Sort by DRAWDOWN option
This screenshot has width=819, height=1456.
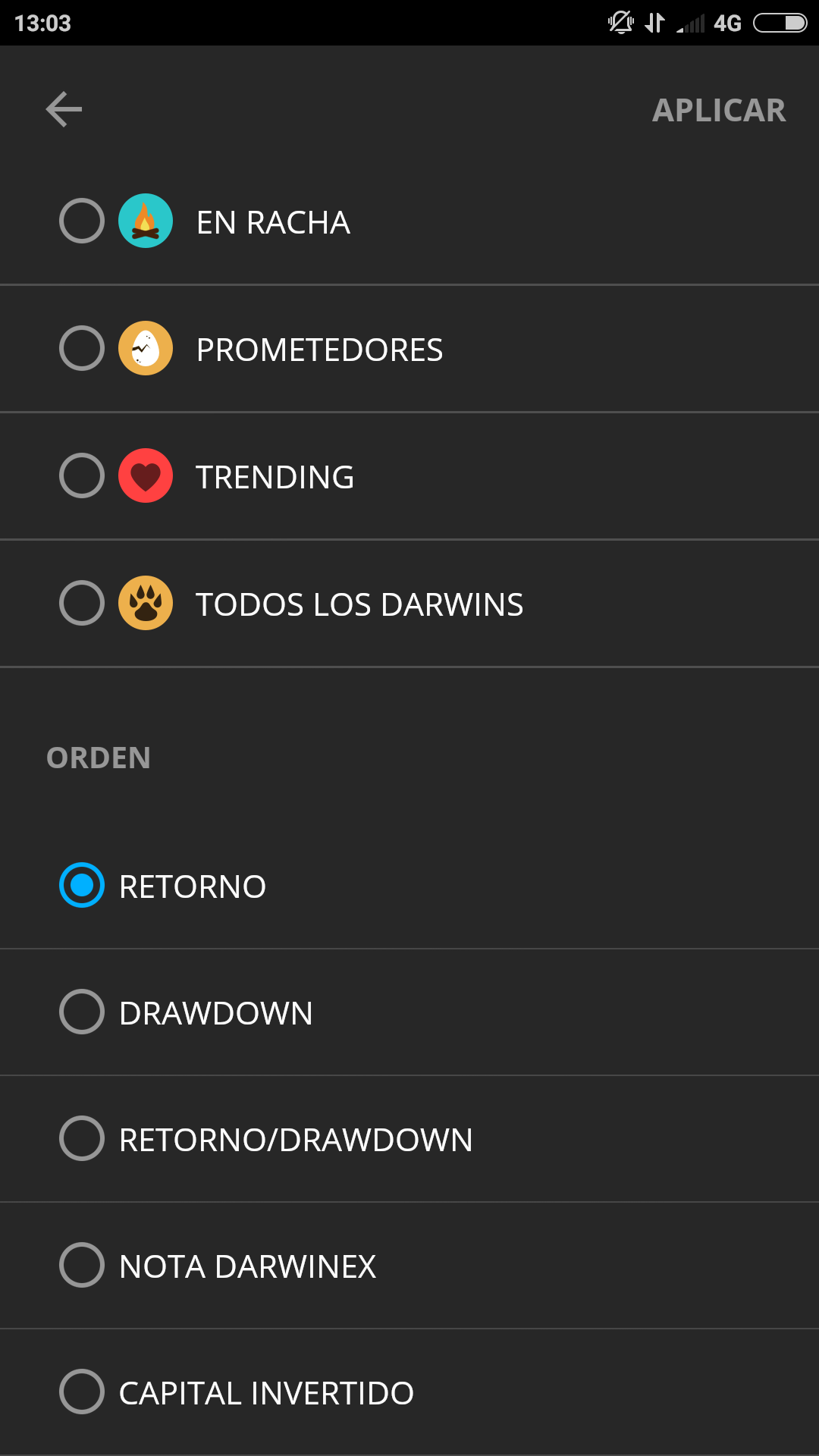[409, 1012]
